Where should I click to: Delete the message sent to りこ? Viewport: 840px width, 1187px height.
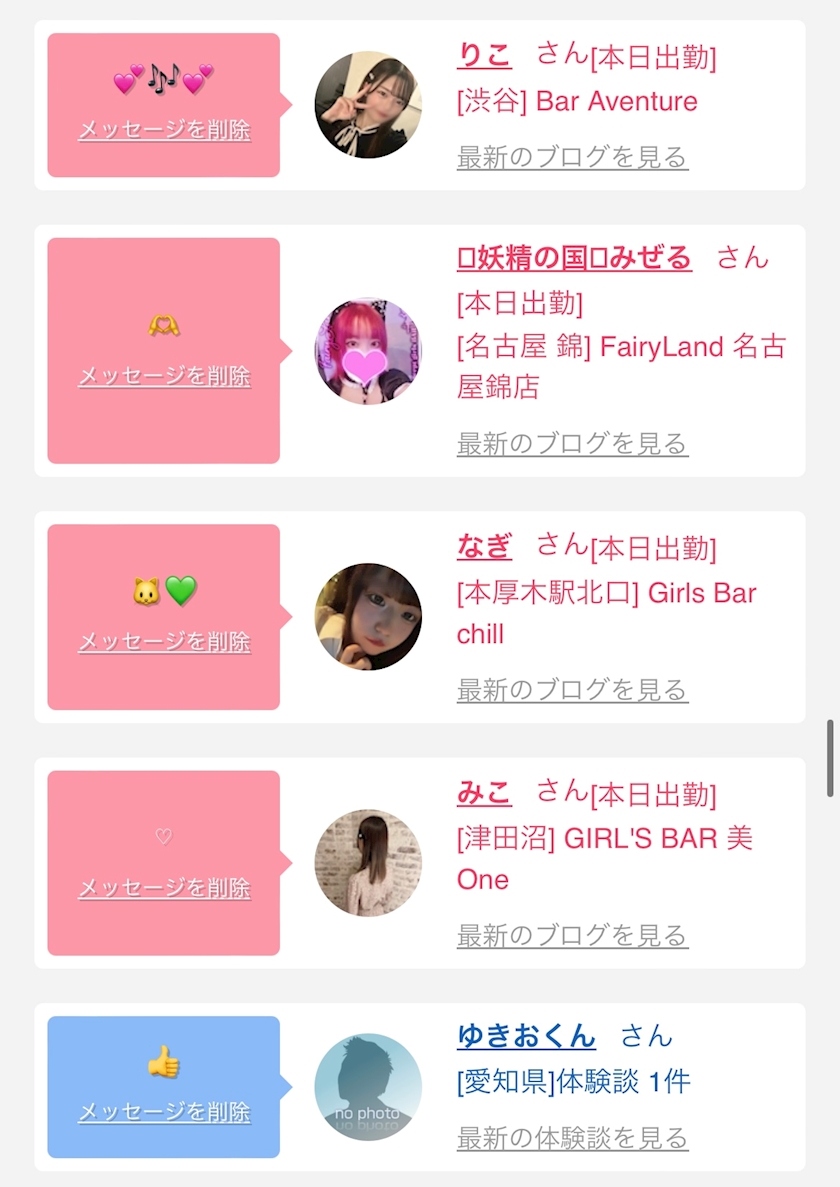pyautogui.click(x=164, y=130)
